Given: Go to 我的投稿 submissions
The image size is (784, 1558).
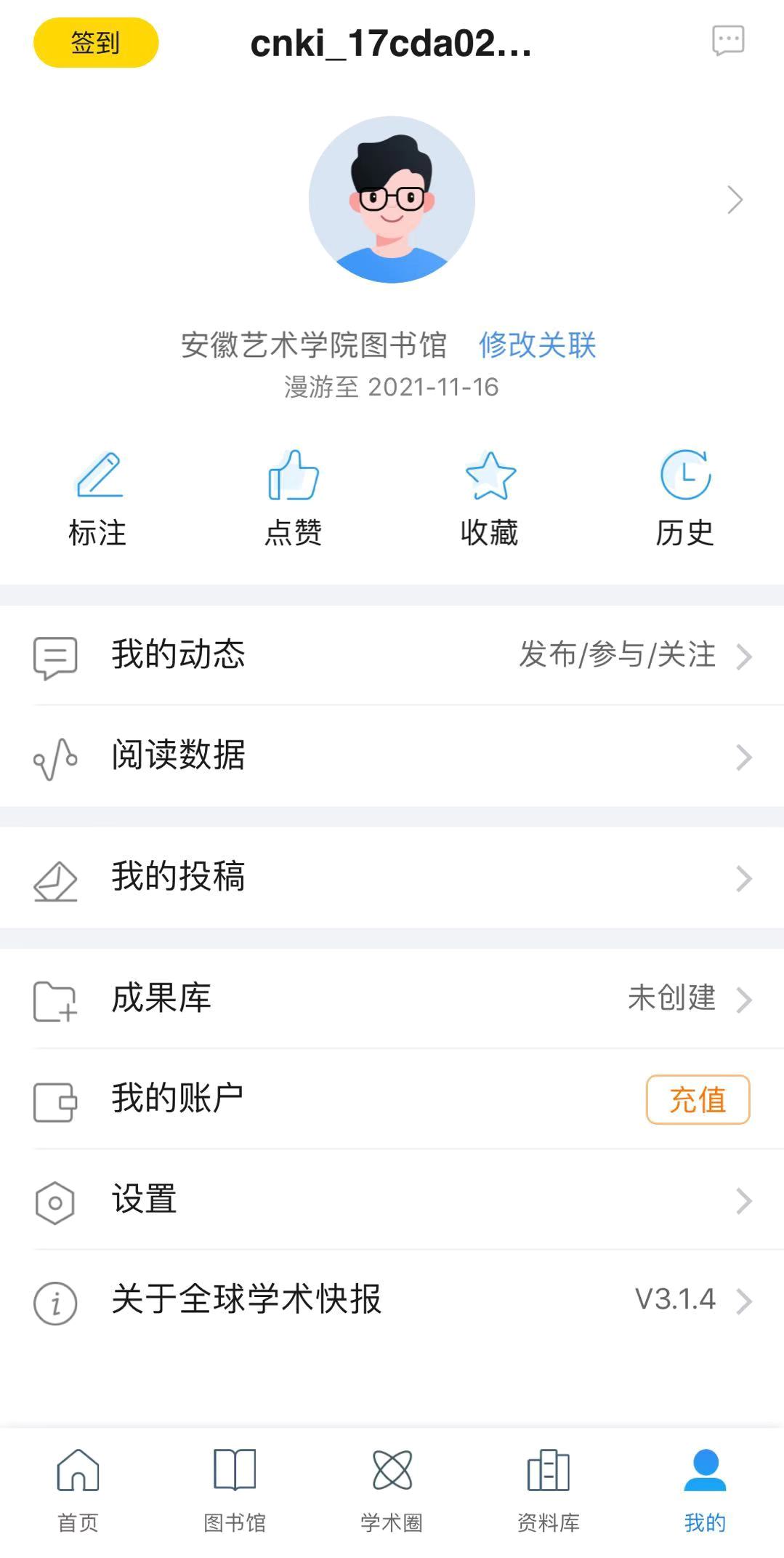Looking at the screenshot, I should (x=392, y=878).
